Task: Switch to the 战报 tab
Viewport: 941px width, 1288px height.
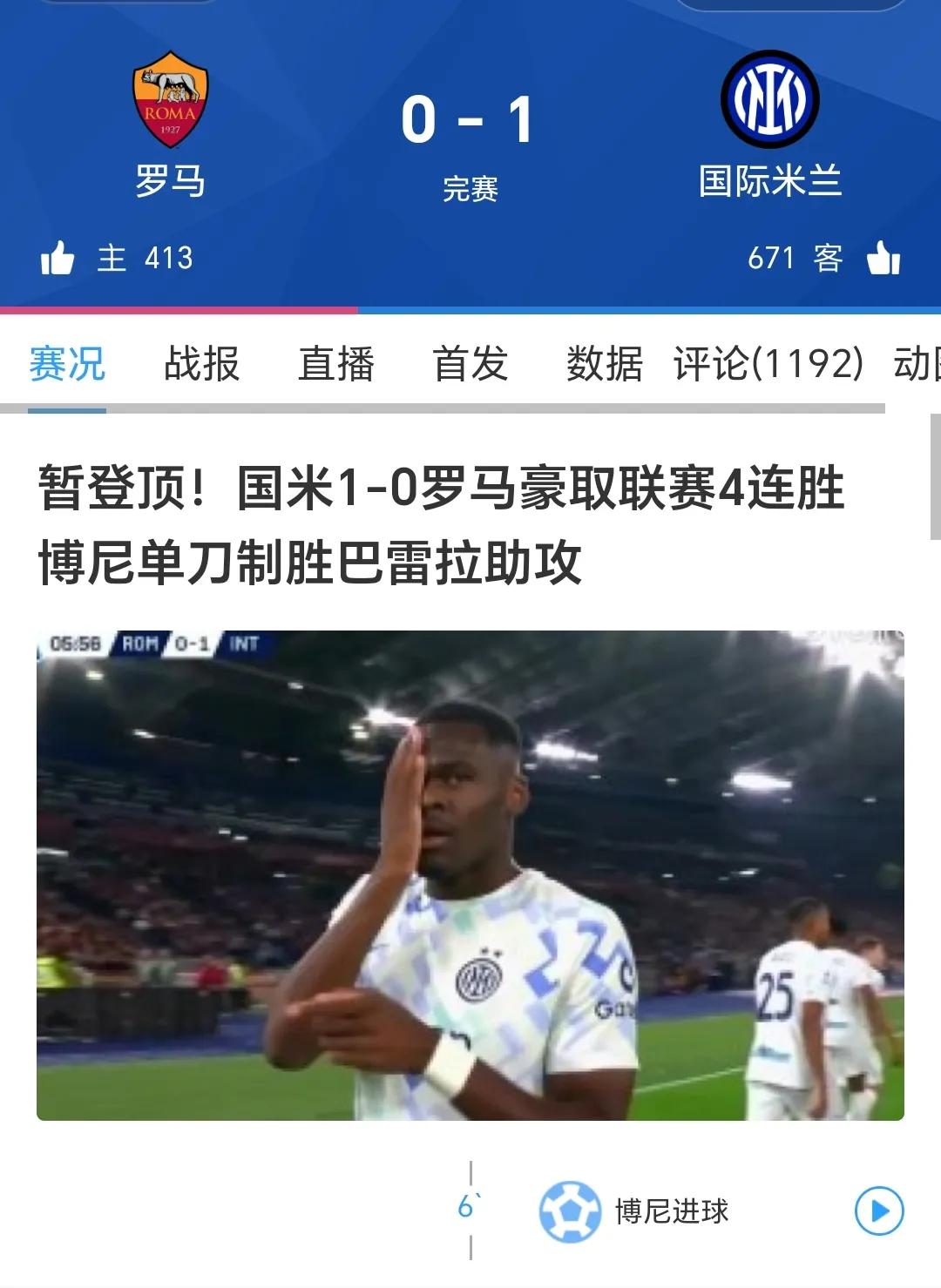Action: pyautogui.click(x=201, y=364)
